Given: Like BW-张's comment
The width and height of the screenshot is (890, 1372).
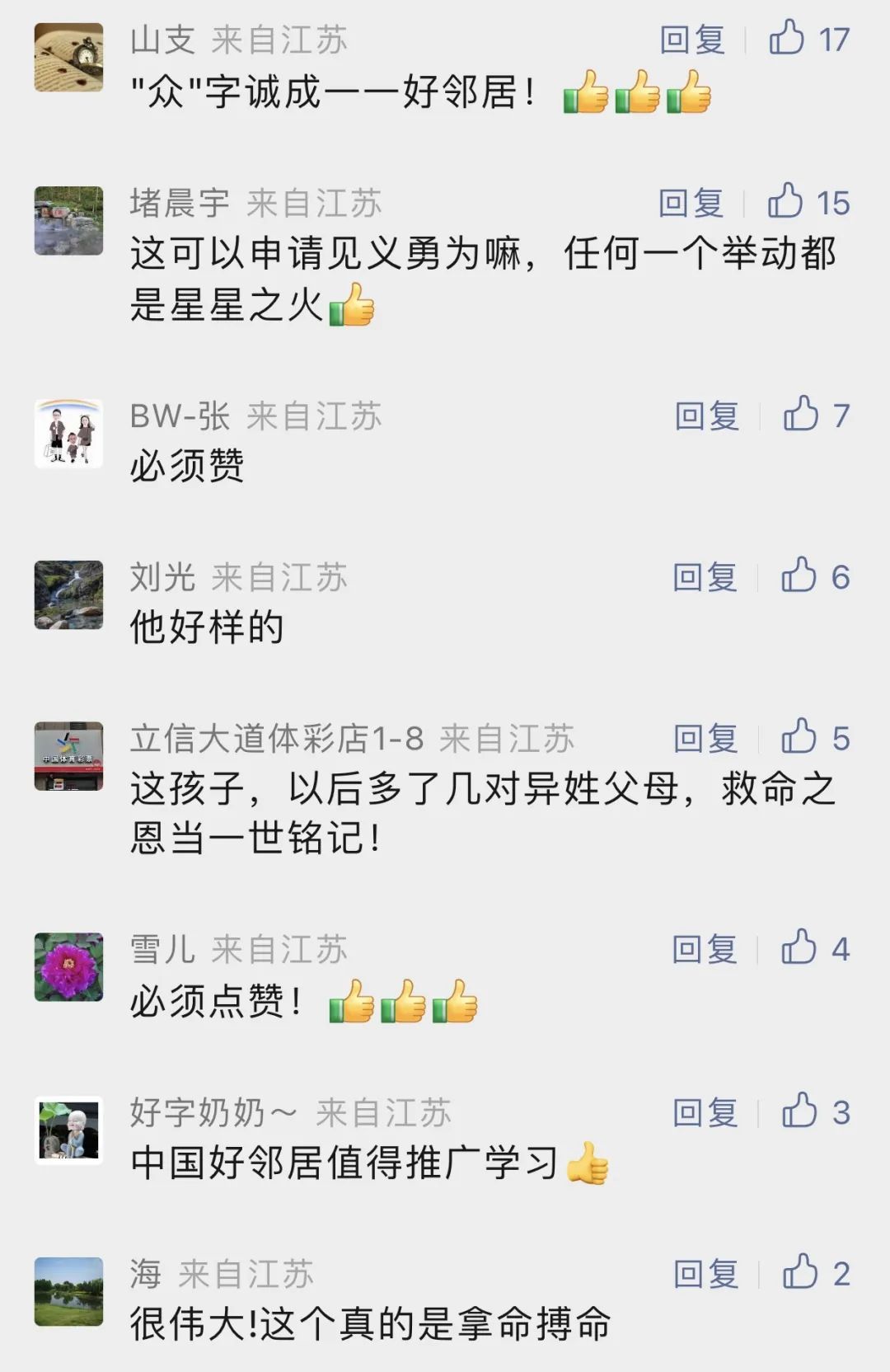Looking at the screenshot, I should 801,414.
